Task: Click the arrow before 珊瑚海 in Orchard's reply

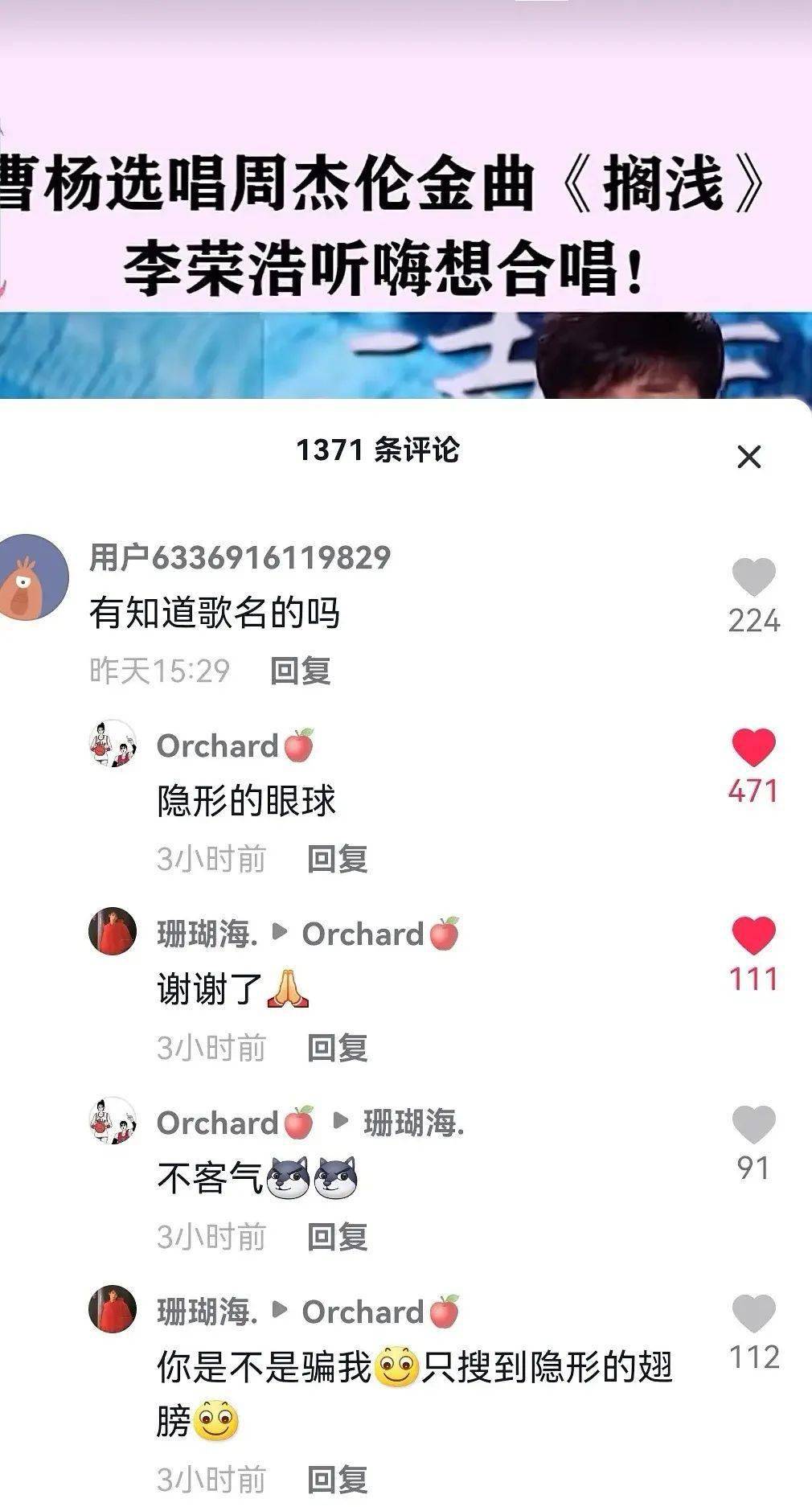Action: pyautogui.click(x=341, y=1120)
